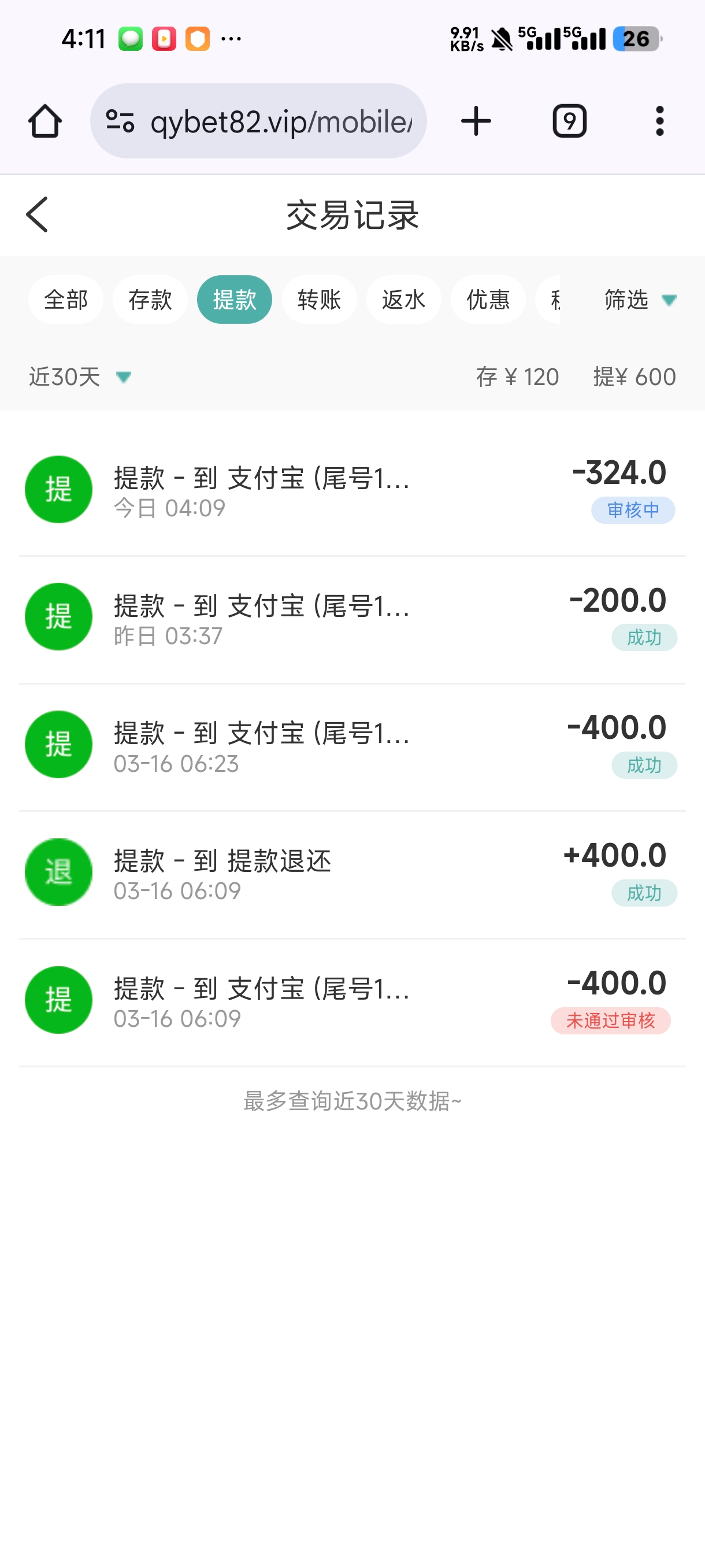705x1568 pixels.
Task: Open the -200.0 withdrawal from 昨日 03:37
Action: pos(352,617)
